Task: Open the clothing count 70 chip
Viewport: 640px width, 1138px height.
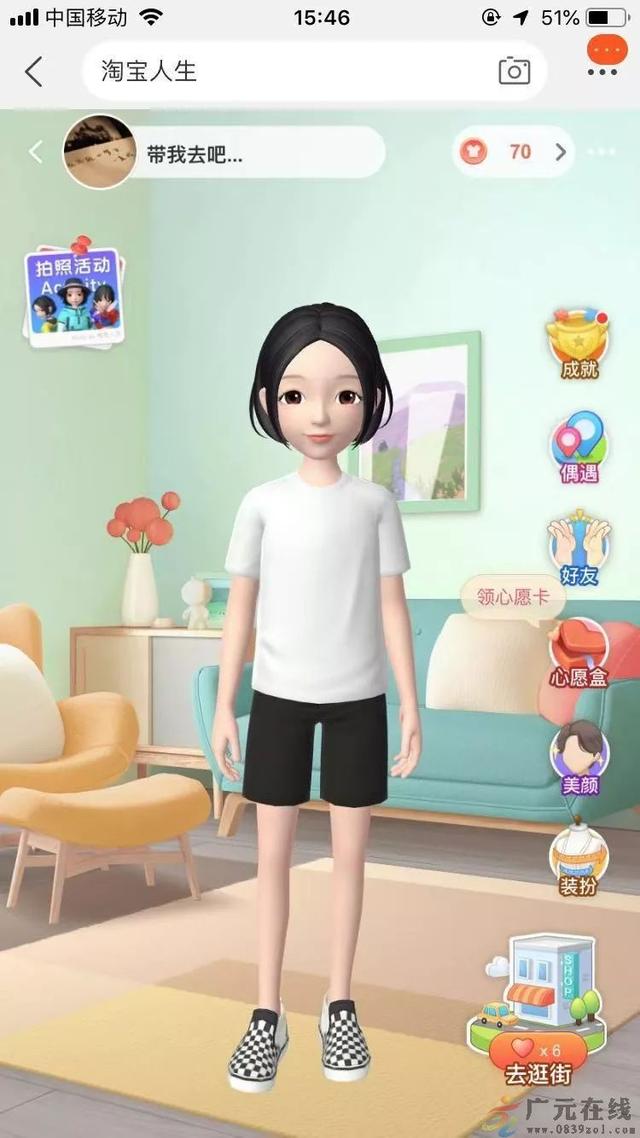Action: 512,152
